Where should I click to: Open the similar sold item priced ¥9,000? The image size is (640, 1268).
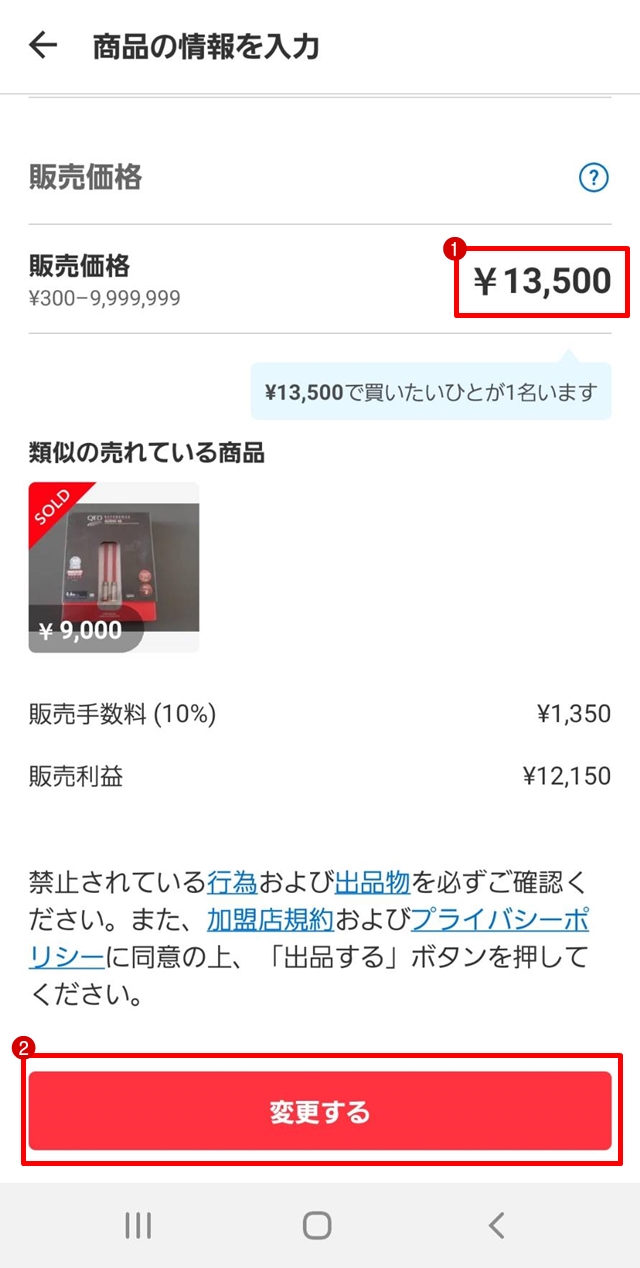click(x=114, y=567)
